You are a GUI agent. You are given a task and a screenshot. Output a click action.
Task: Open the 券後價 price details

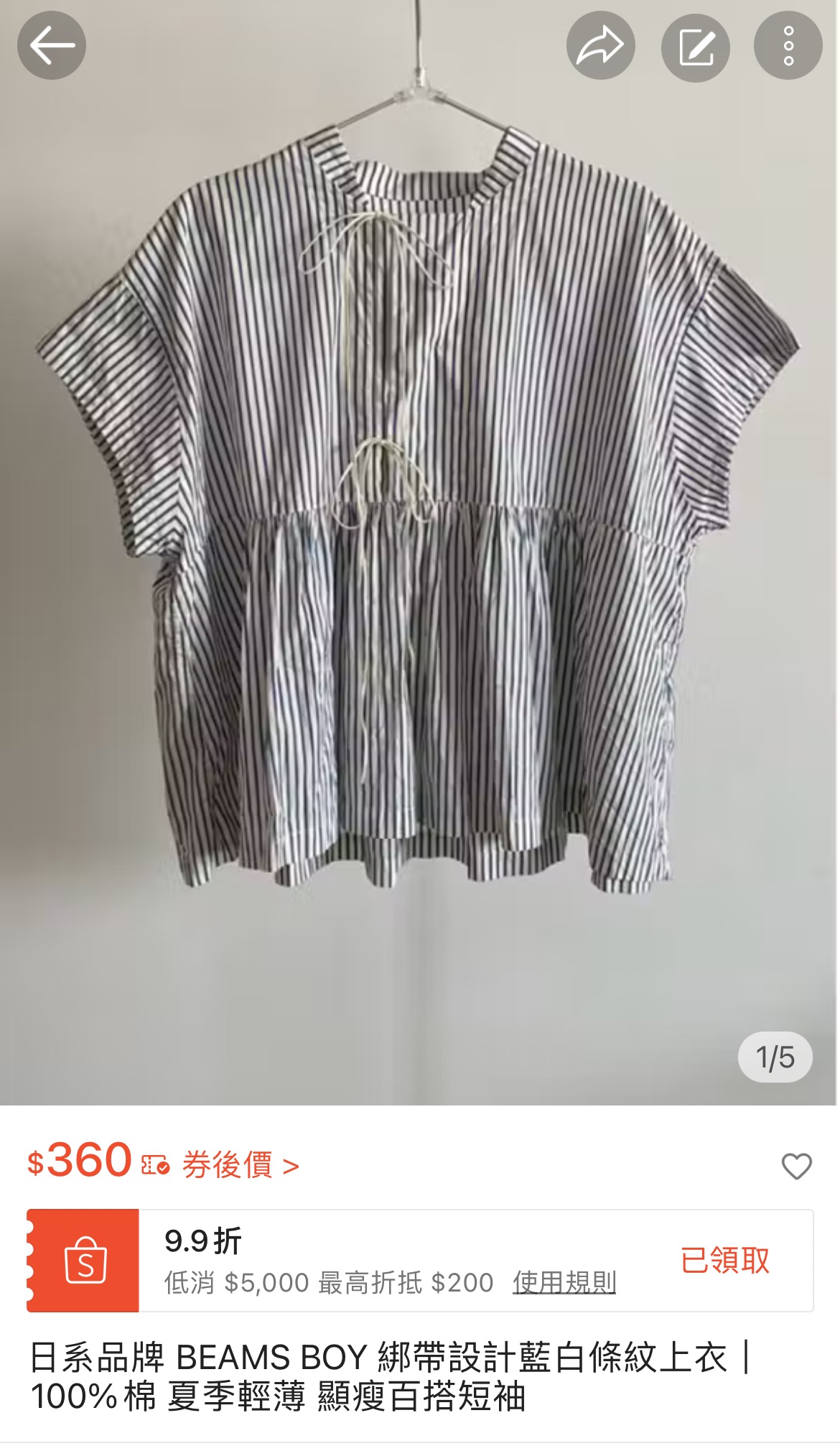[x=240, y=1165]
